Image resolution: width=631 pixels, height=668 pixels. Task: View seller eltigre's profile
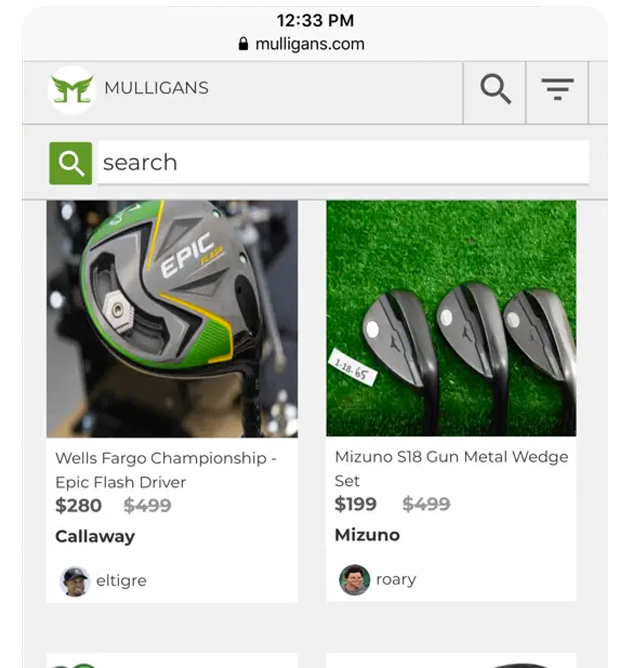tap(104, 580)
